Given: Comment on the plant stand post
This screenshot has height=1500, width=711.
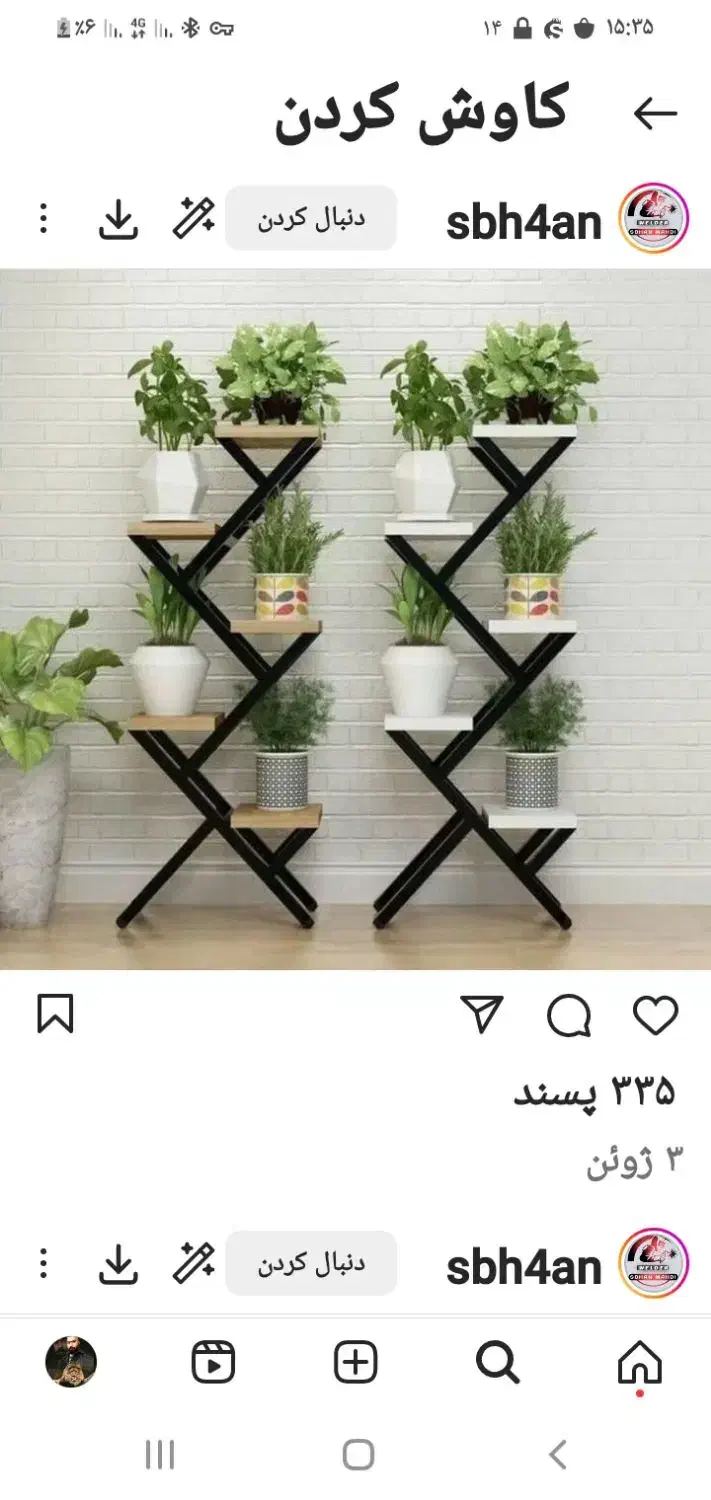Looking at the screenshot, I should pos(568,1016).
